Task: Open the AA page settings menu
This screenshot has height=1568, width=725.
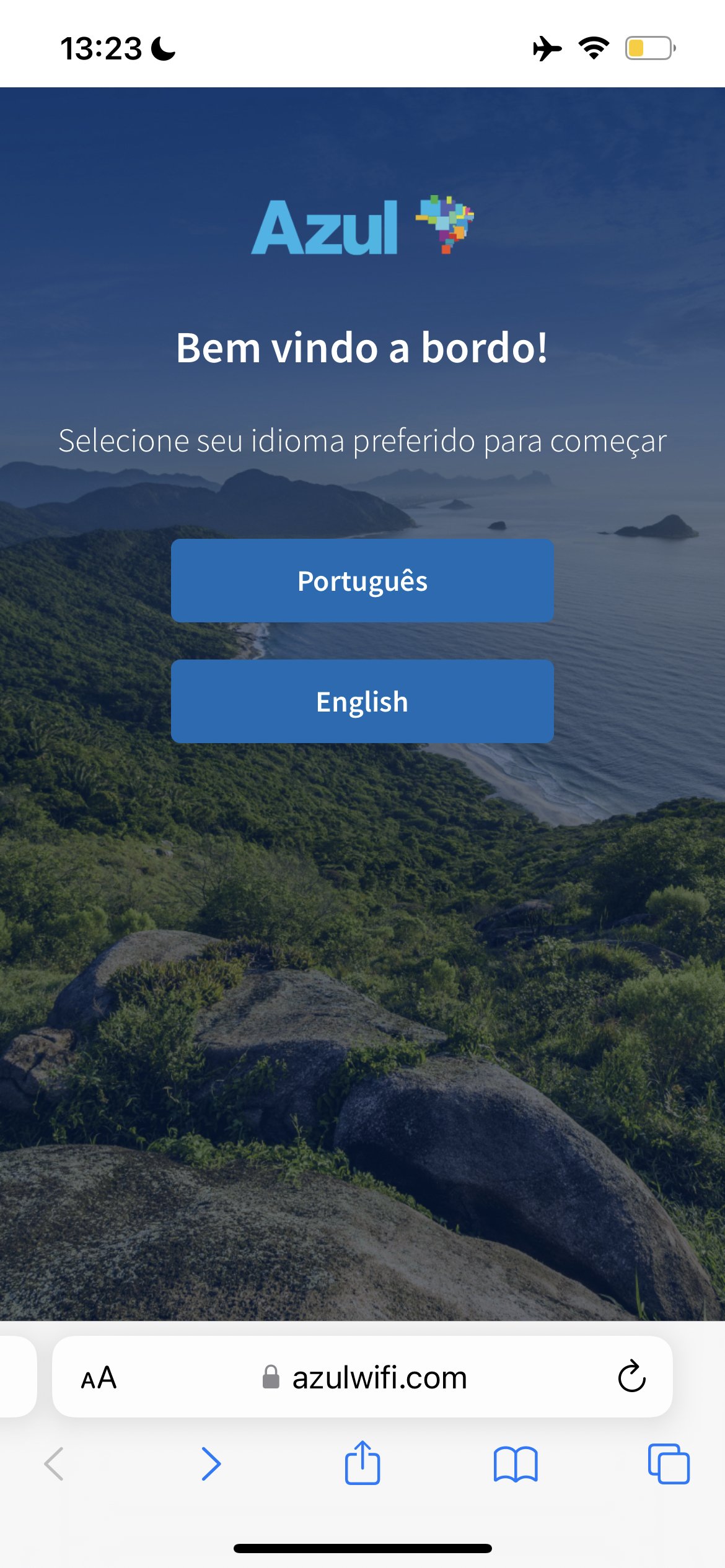Action: click(x=99, y=1378)
